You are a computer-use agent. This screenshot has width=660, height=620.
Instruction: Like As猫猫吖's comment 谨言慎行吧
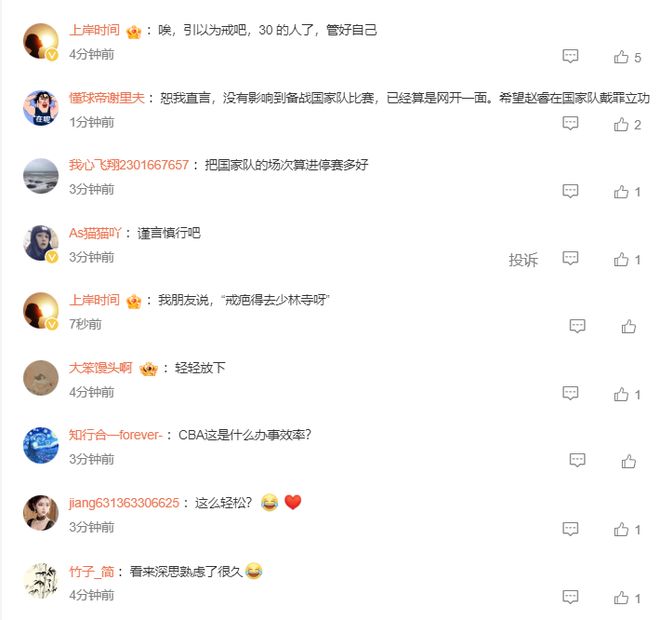pyautogui.click(x=621, y=259)
